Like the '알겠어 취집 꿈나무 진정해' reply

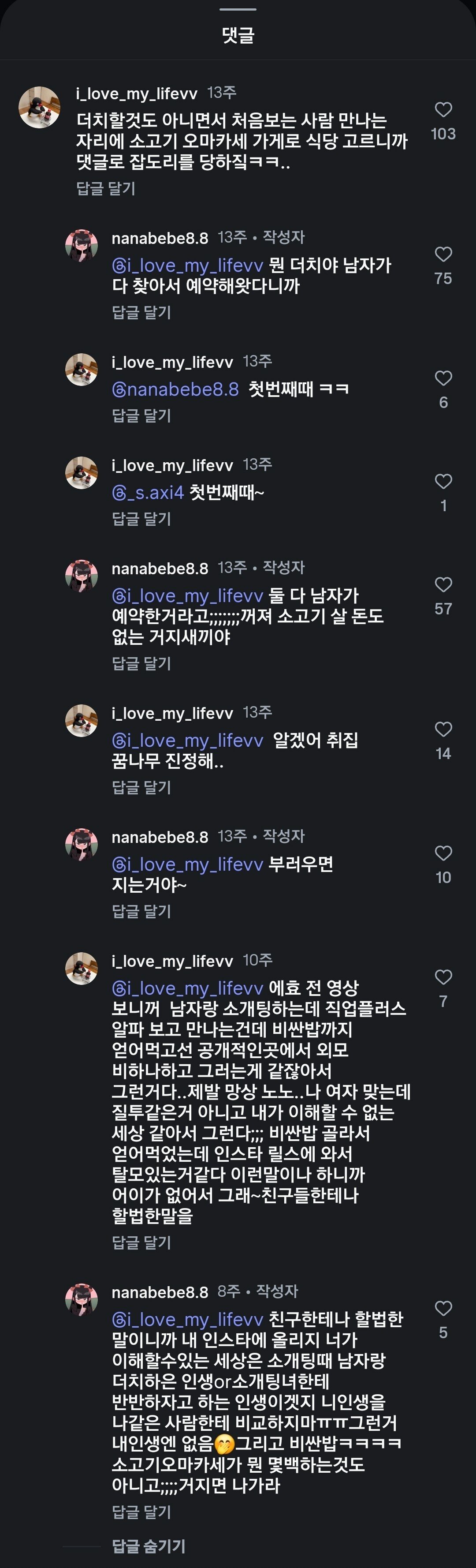click(x=443, y=729)
